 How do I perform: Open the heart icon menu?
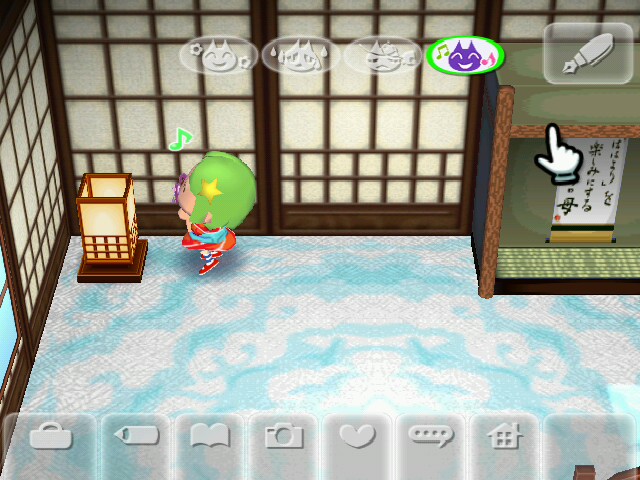coord(357,437)
